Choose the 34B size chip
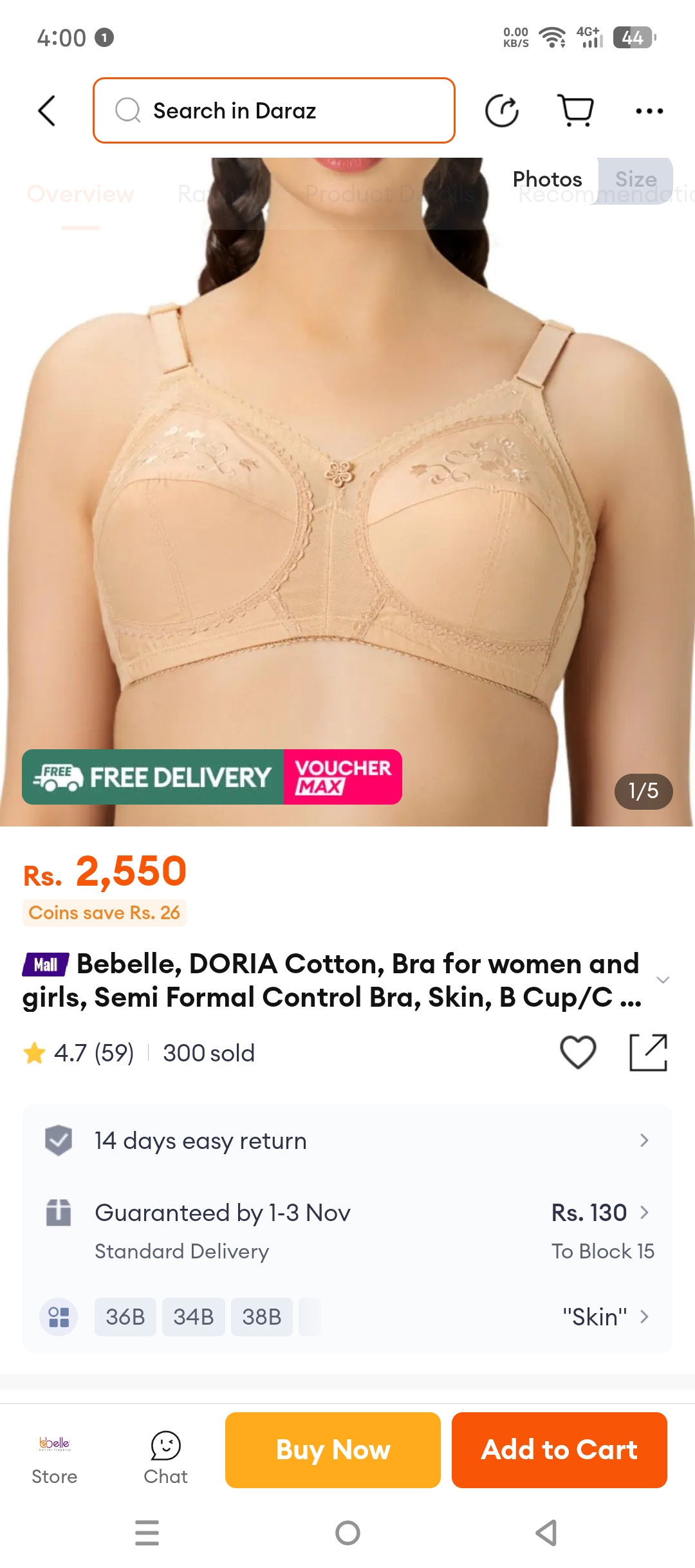The height and width of the screenshot is (1568, 695). point(194,1317)
